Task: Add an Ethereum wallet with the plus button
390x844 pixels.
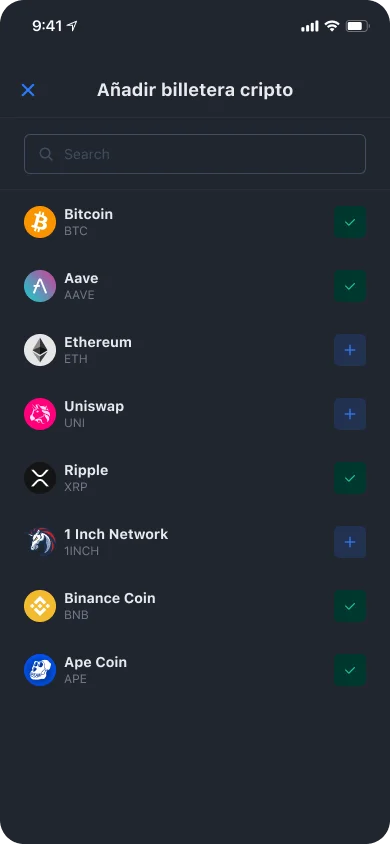Action: [x=350, y=350]
